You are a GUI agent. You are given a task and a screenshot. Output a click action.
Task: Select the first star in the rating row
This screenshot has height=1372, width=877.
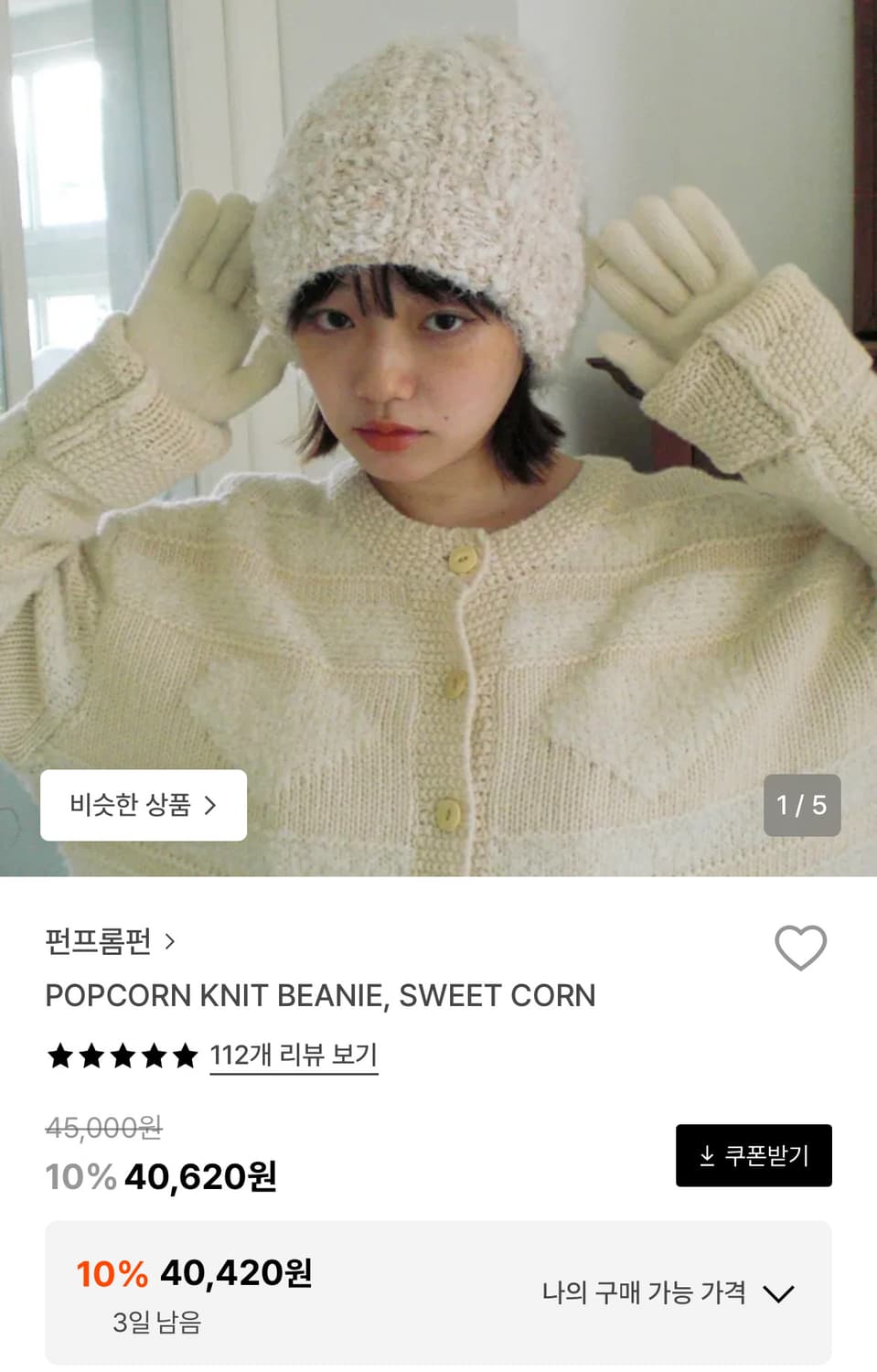59,1056
